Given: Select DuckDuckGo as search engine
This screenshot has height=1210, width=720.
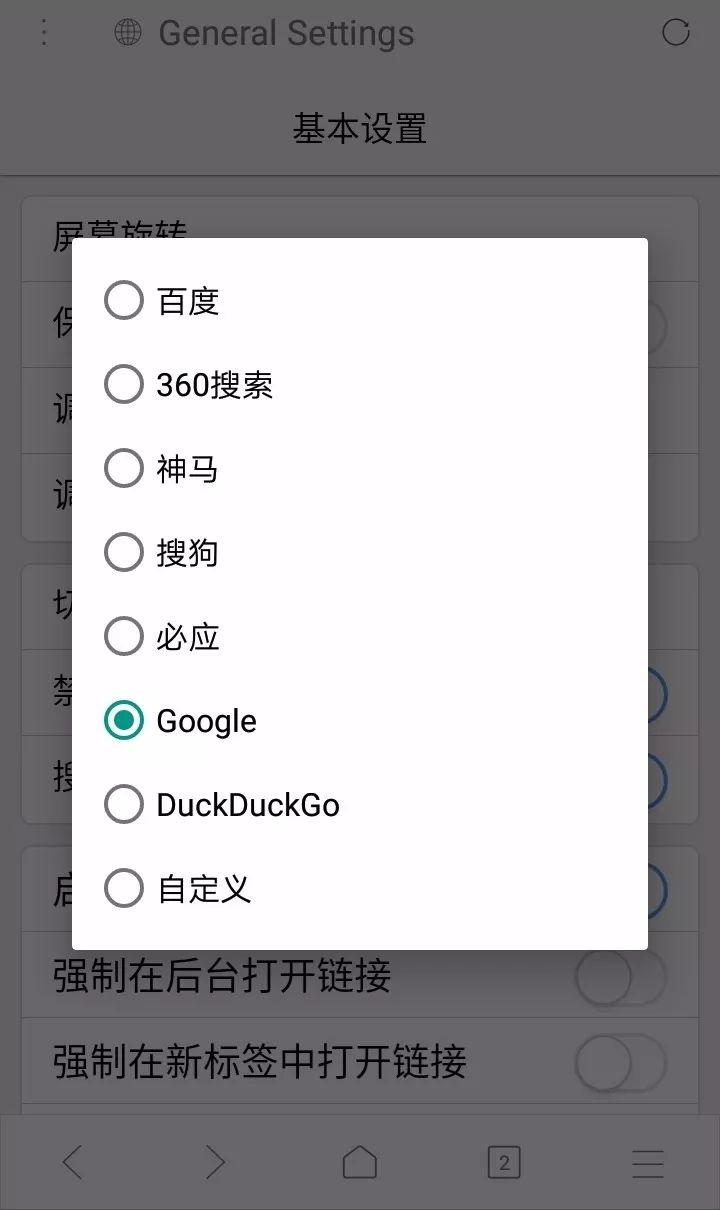Looking at the screenshot, I should click(x=124, y=803).
